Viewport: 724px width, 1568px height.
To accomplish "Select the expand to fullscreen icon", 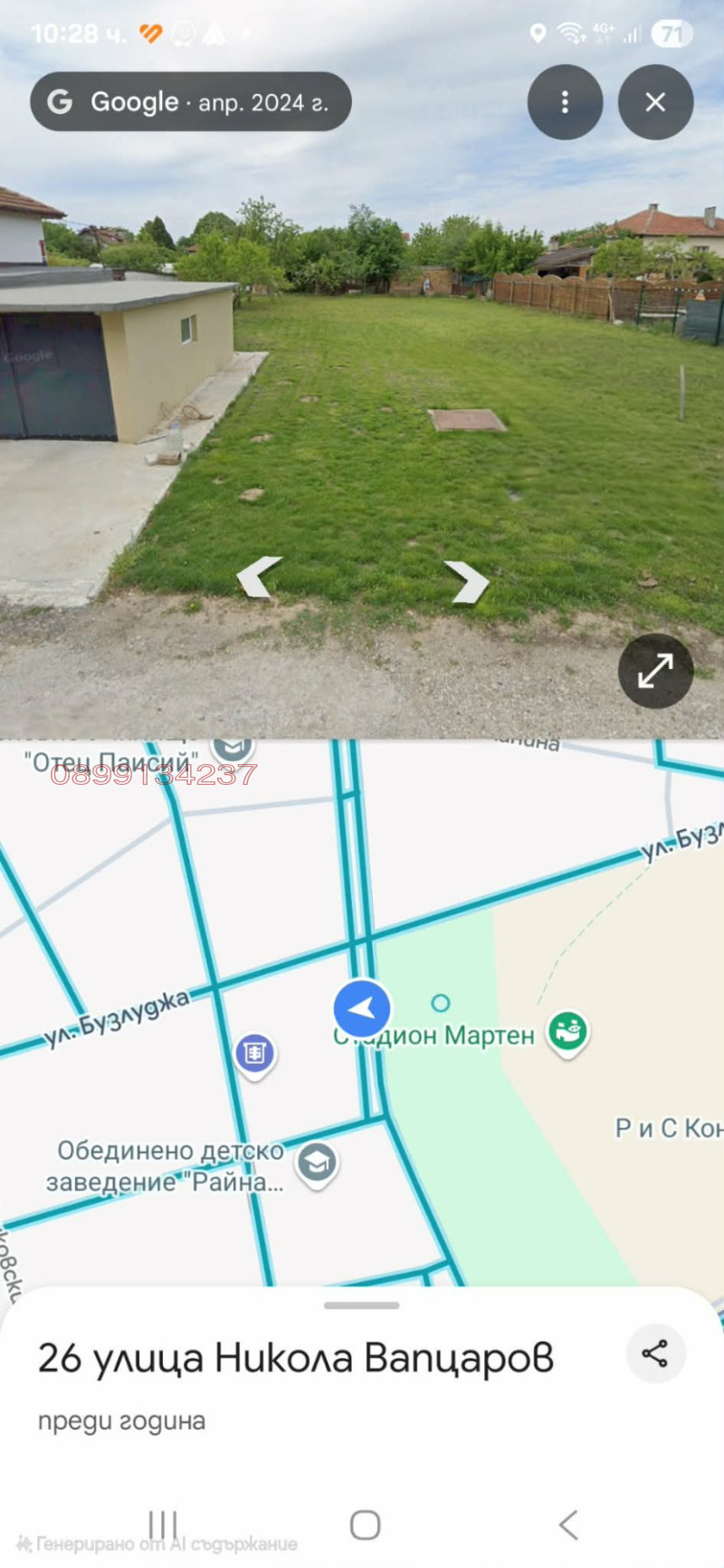I will click(654, 671).
